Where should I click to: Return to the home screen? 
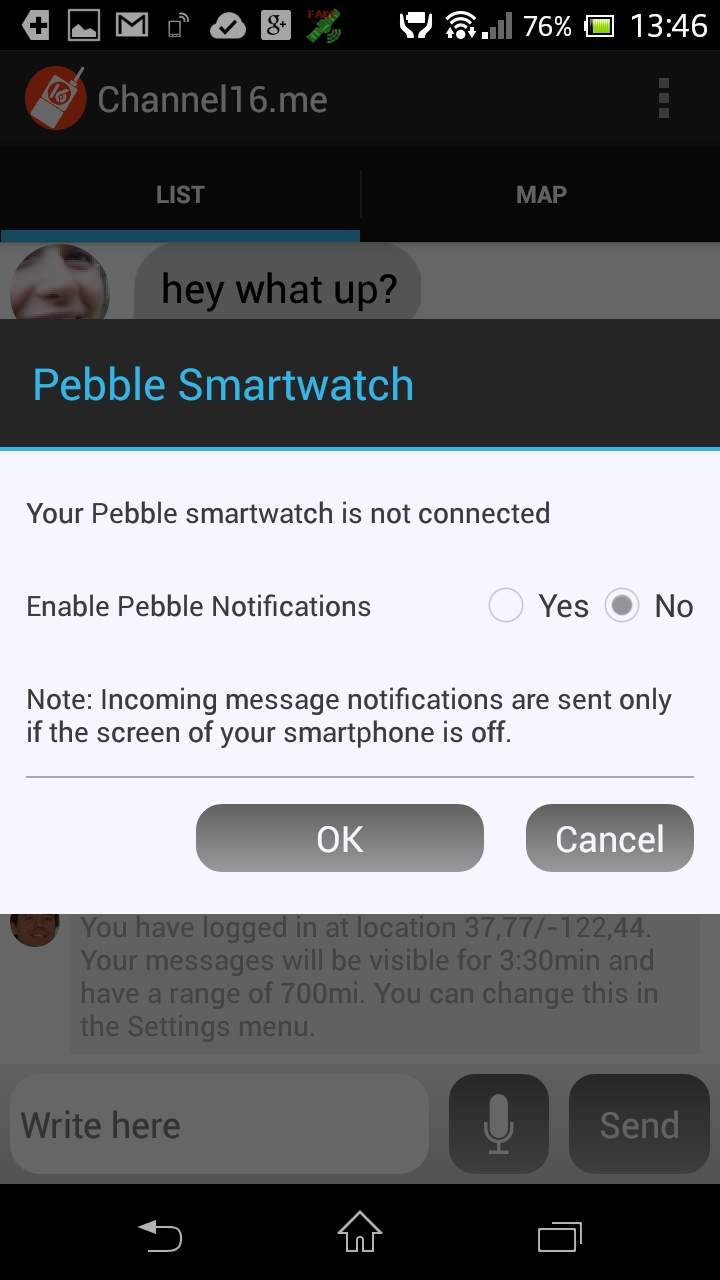[x=360, y=1232]
